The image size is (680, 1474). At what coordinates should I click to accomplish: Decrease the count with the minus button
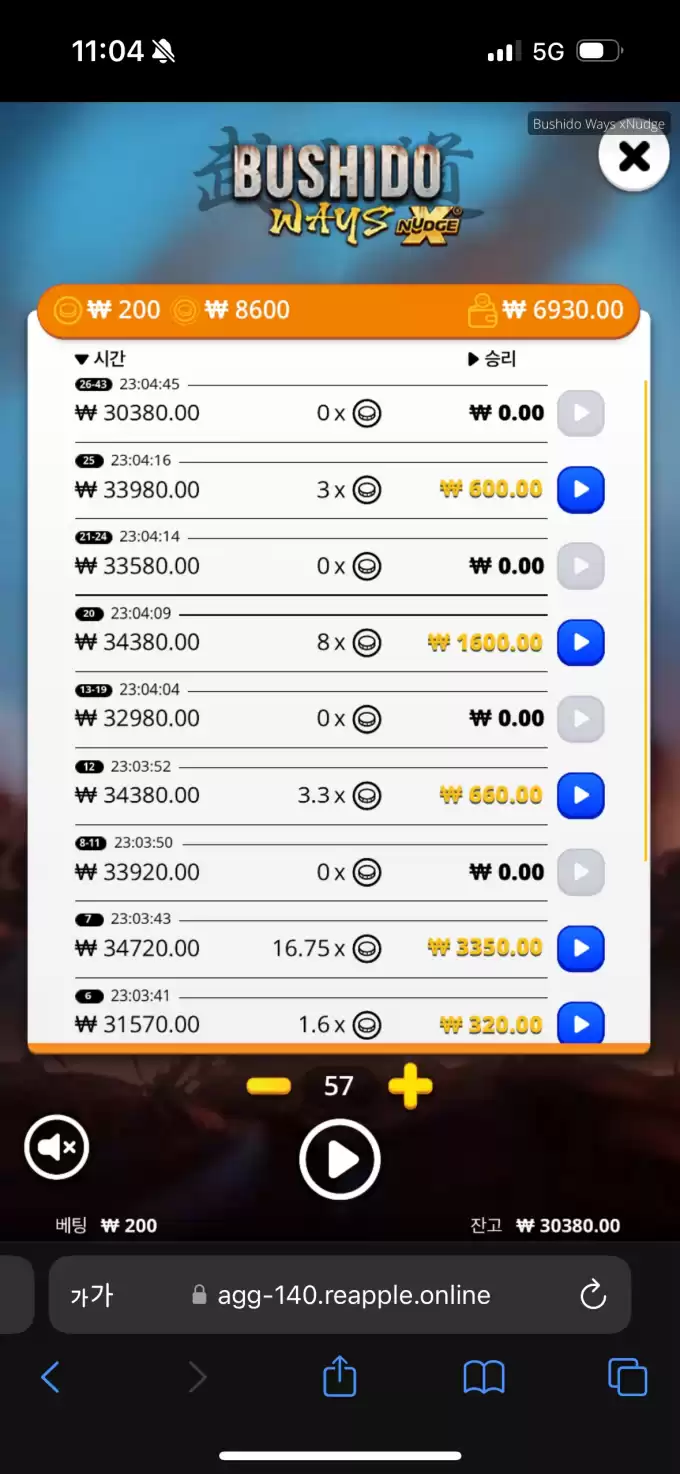pos(268,1086)
